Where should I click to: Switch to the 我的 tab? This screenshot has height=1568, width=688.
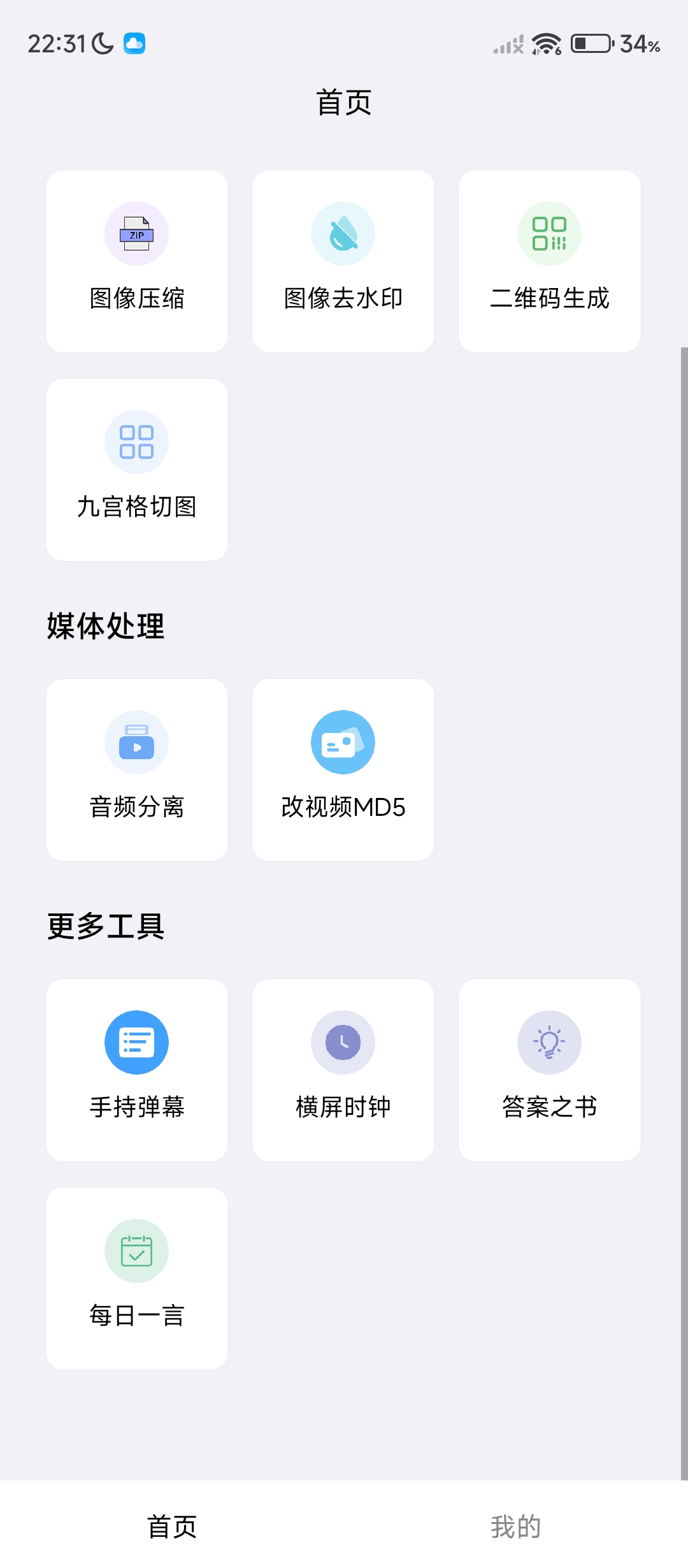tap(516, 1527)
